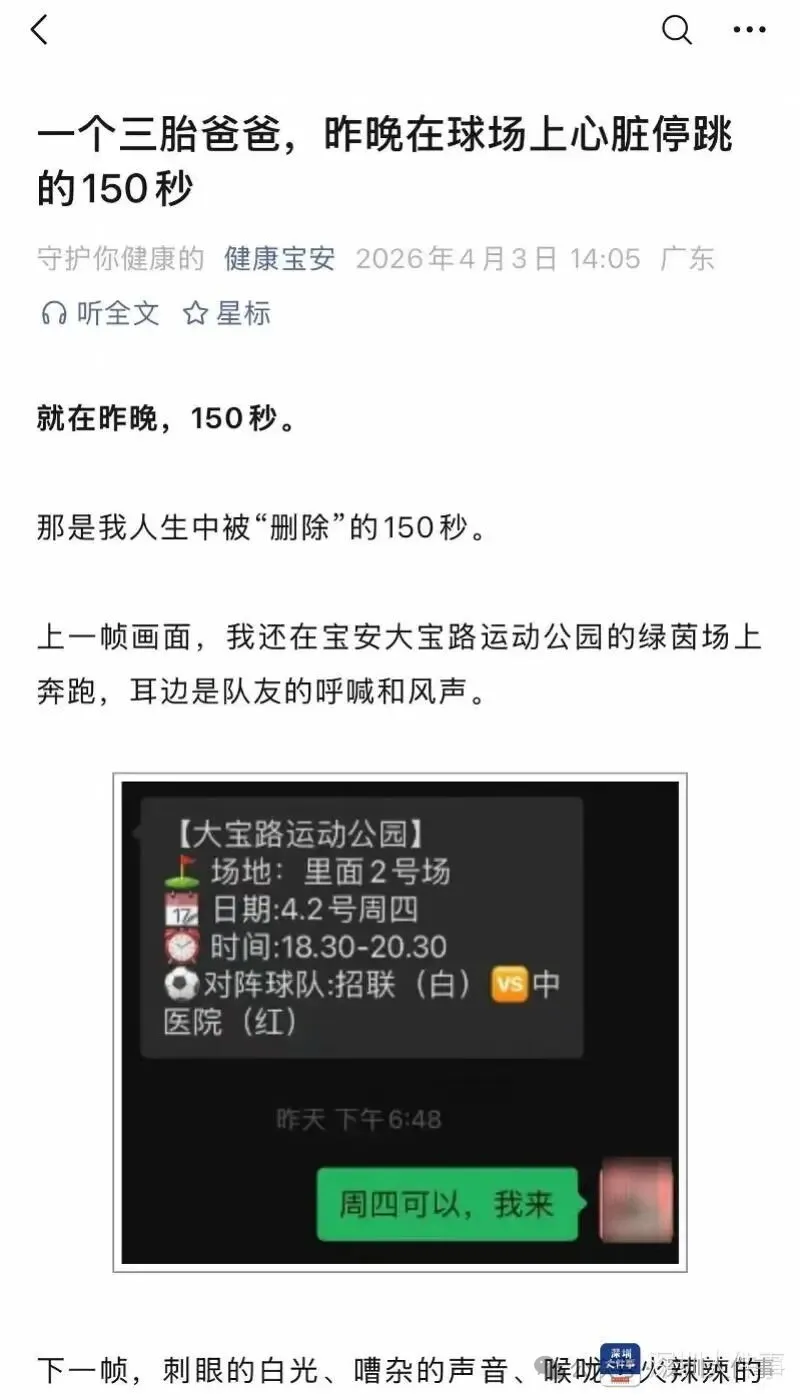Search within the article with the magnifier icon

click(677, 30)
